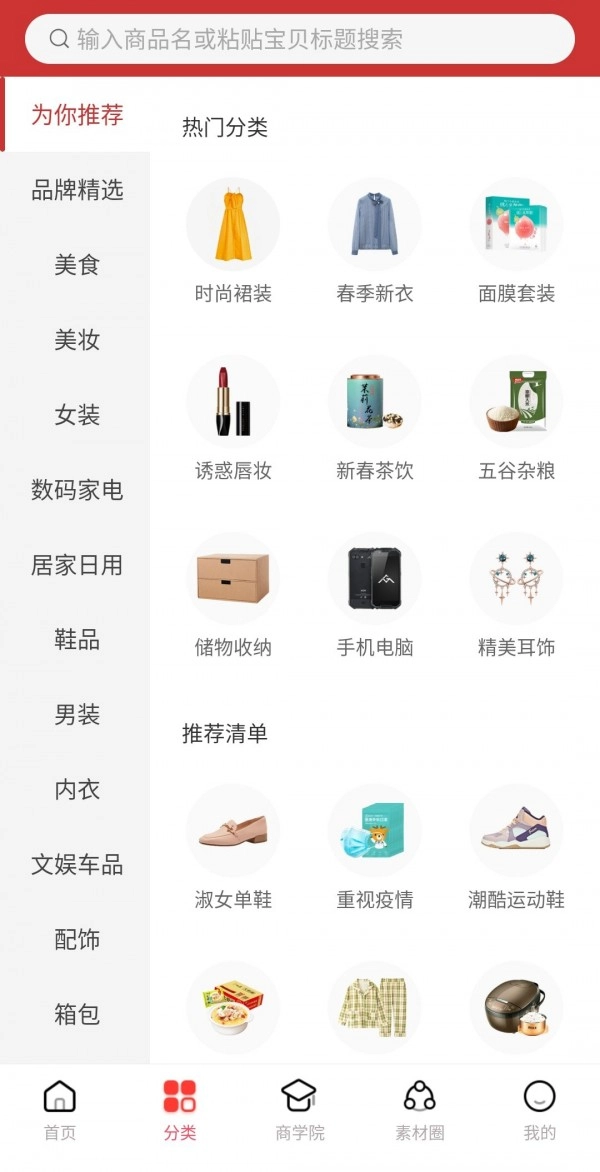This screenshot has width=600, height=1172.
Task: View the 精美耳饰 collection
Action: 516,594
